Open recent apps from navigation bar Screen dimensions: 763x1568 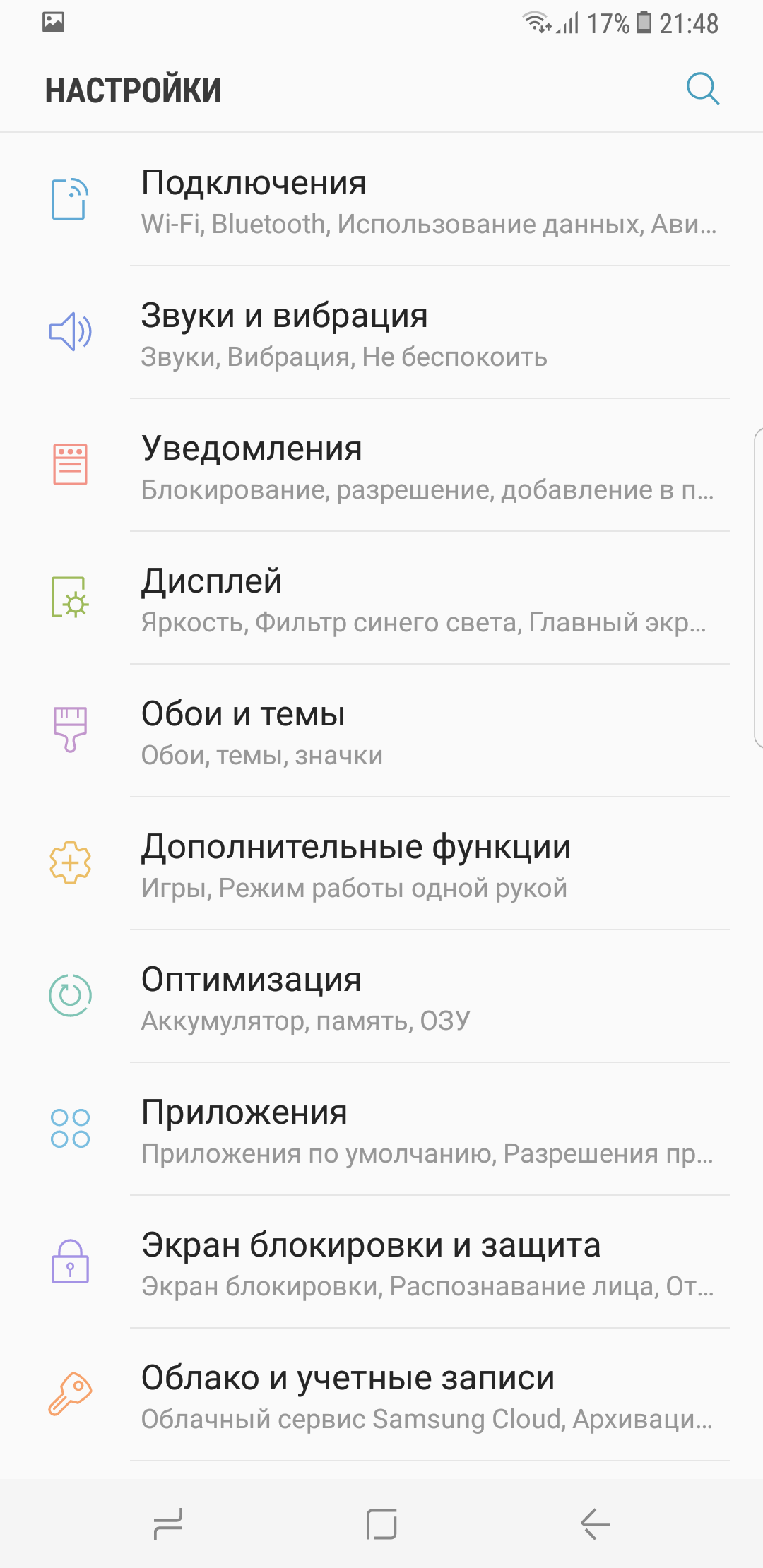tap(168, 1524)
